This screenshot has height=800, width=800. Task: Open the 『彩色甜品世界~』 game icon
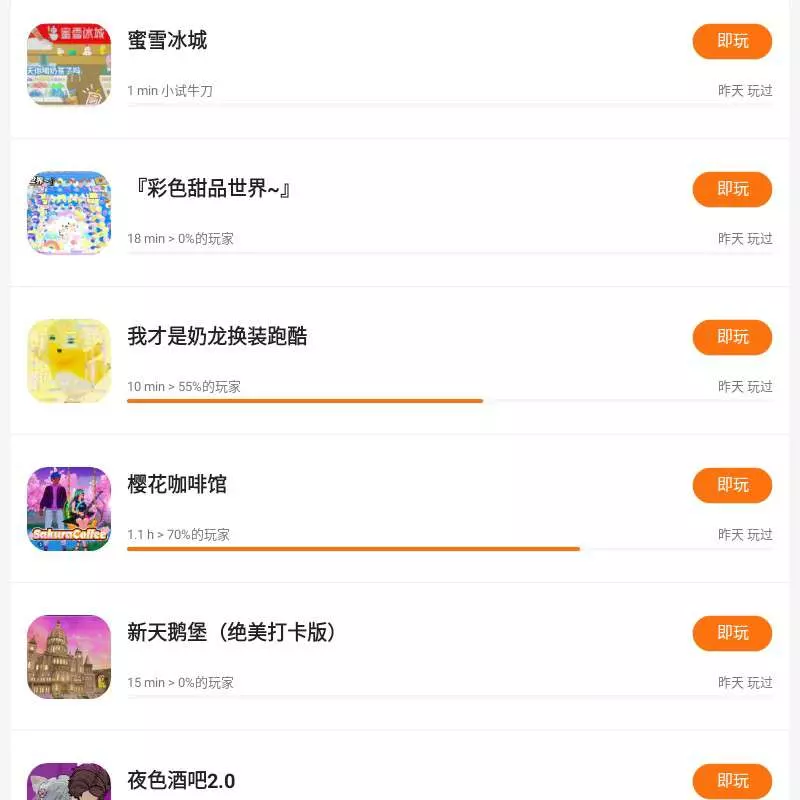coord(69,213)
